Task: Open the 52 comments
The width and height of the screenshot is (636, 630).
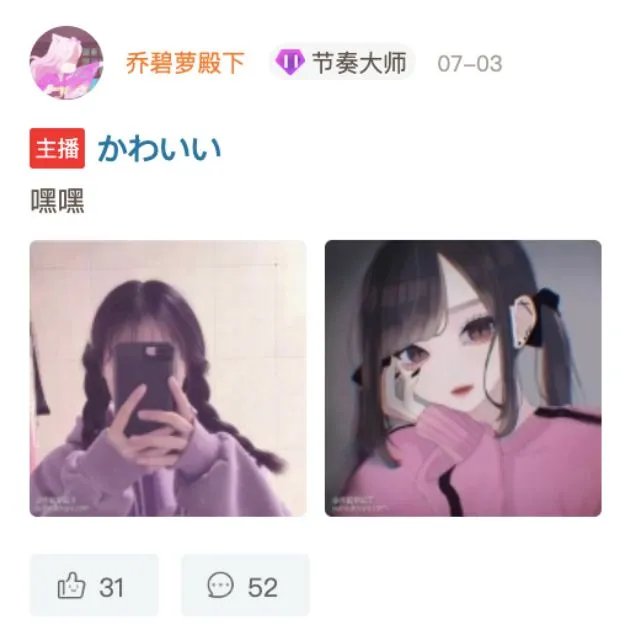Action: click(244, 586)
